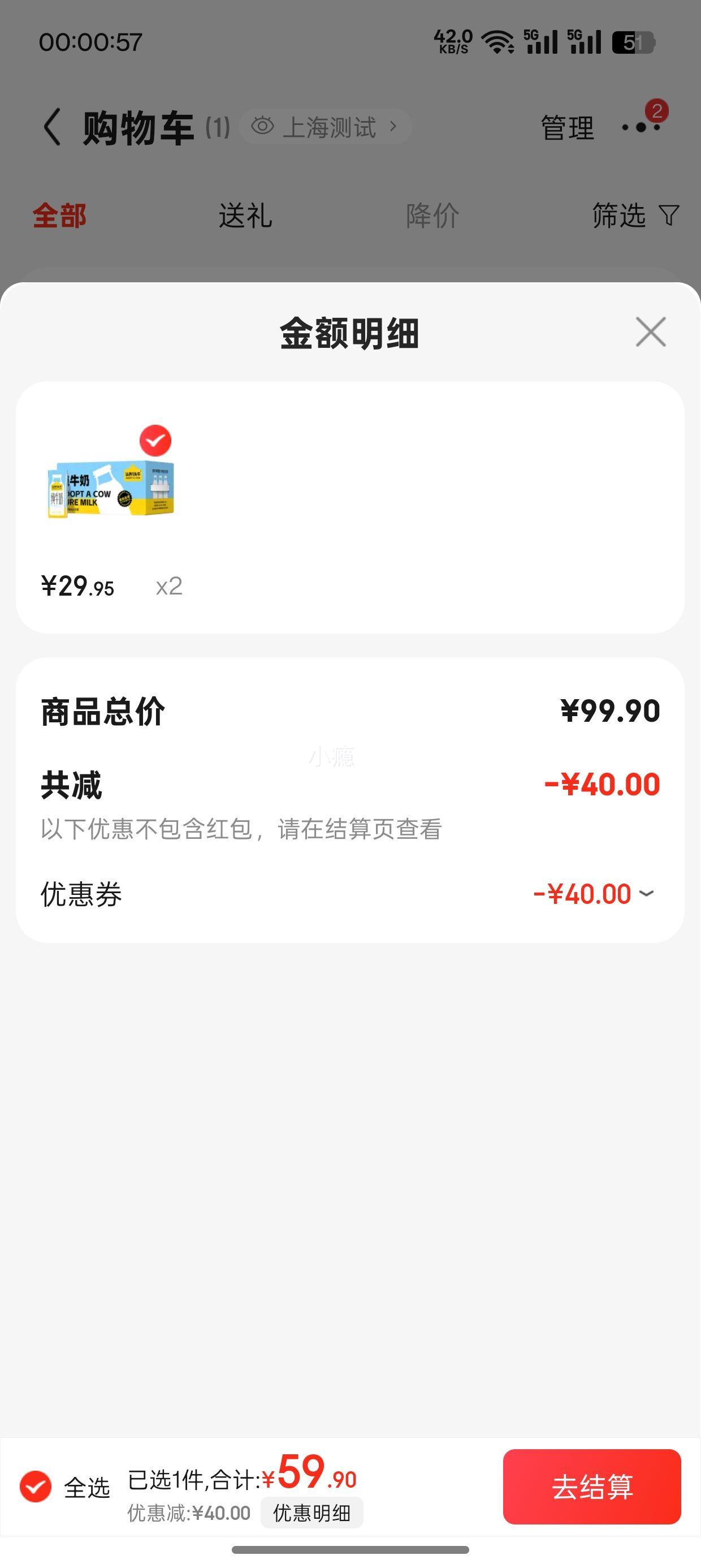Uncheck the milk product in the sheet
The width and height of the screenshot is (701, 1568).
(x=155, y=441)
